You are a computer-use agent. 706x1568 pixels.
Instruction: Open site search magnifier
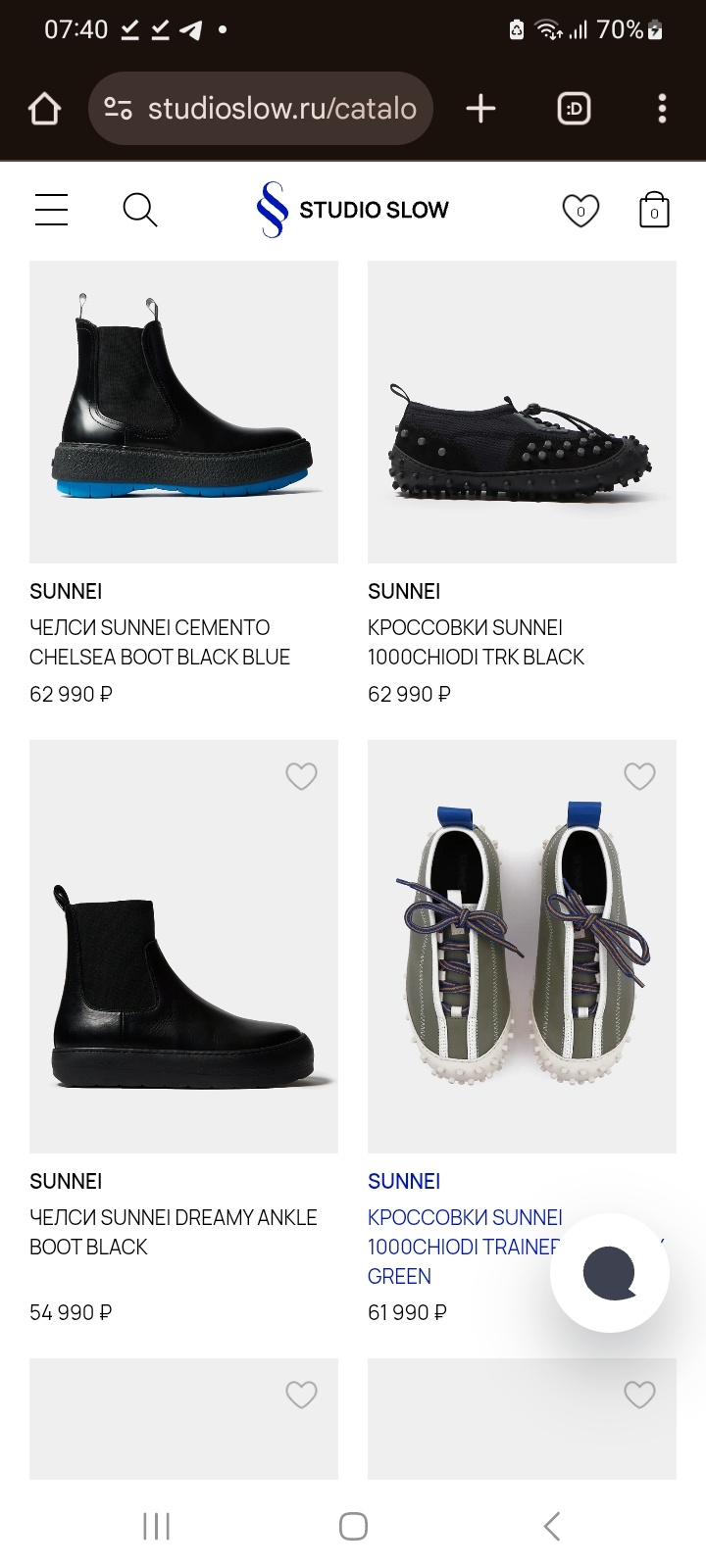[x=139, y=210]
